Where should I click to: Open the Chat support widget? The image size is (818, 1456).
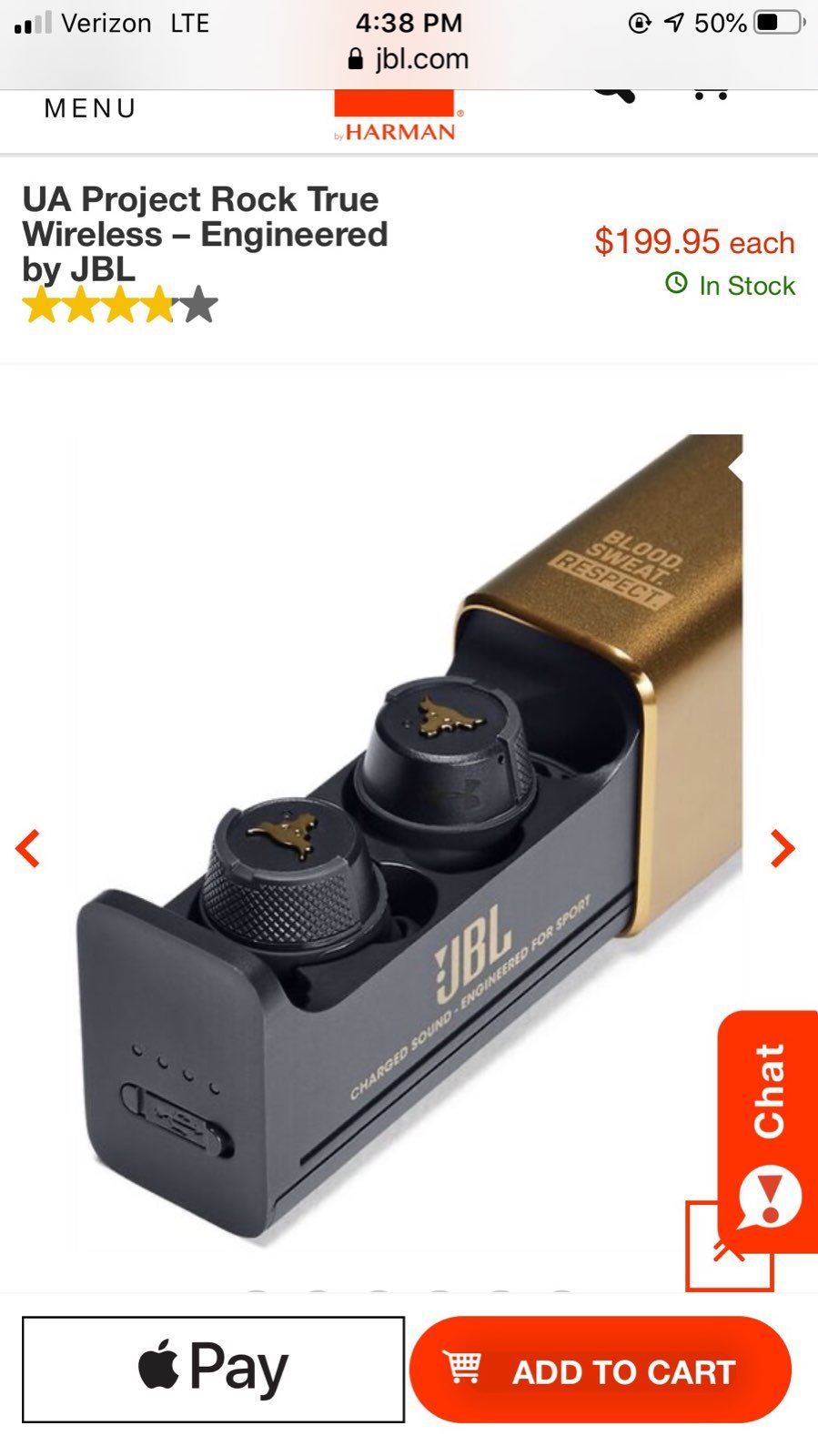[x=769, y=1128]
